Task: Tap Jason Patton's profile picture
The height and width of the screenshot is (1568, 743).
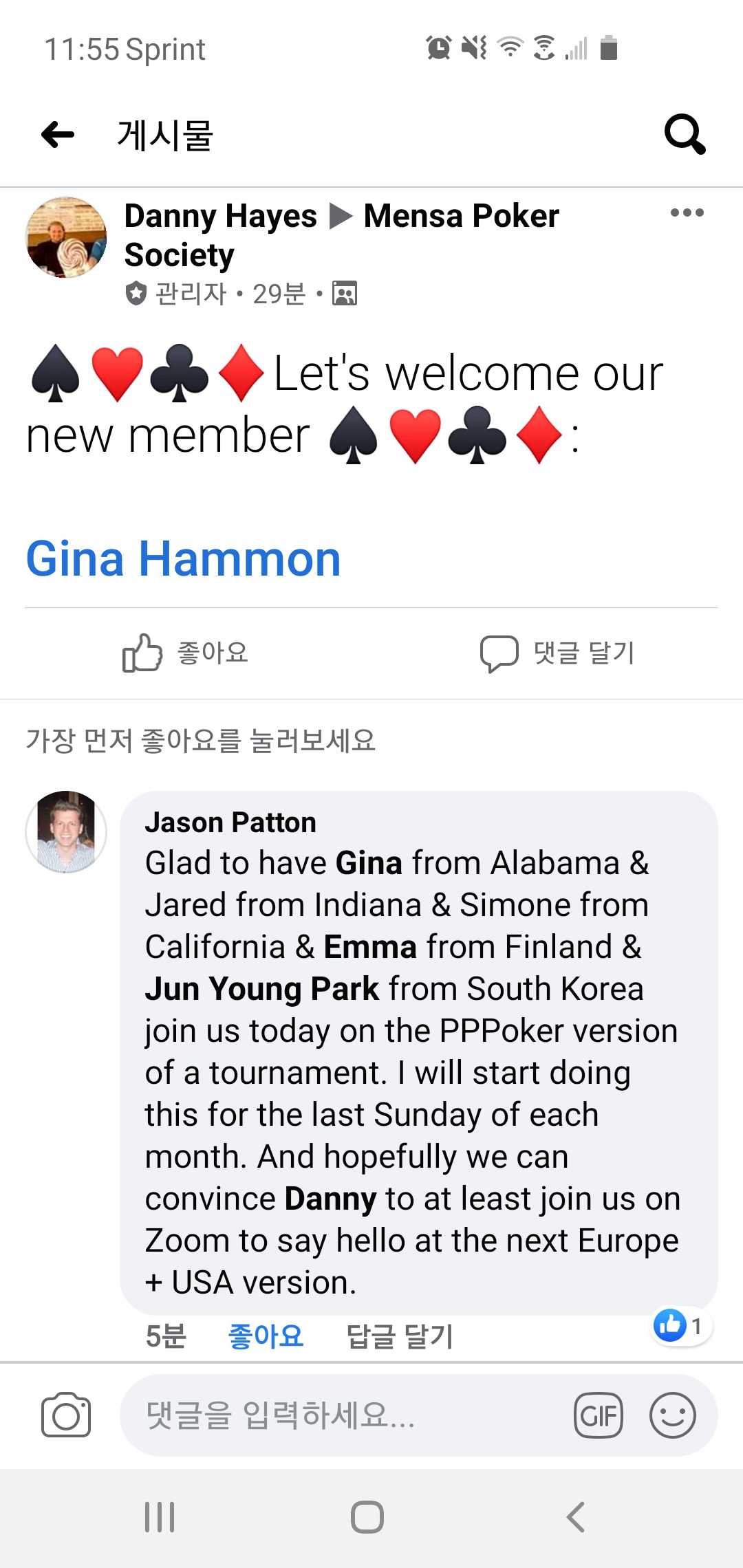Action: click(65, 832)
